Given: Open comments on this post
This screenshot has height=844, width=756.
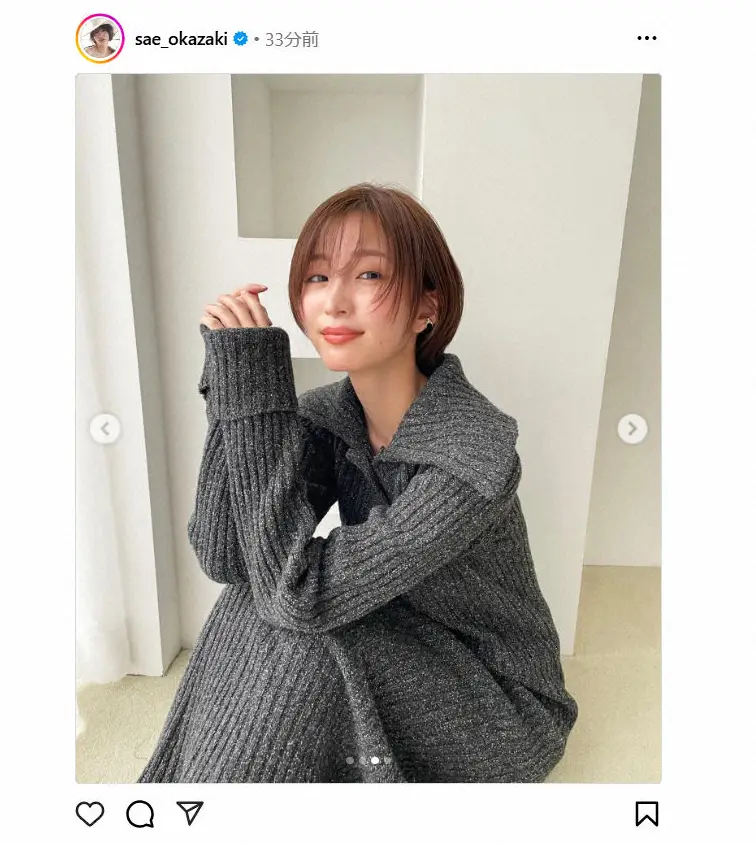Looking at the screenshot, I should click(140, 814).
